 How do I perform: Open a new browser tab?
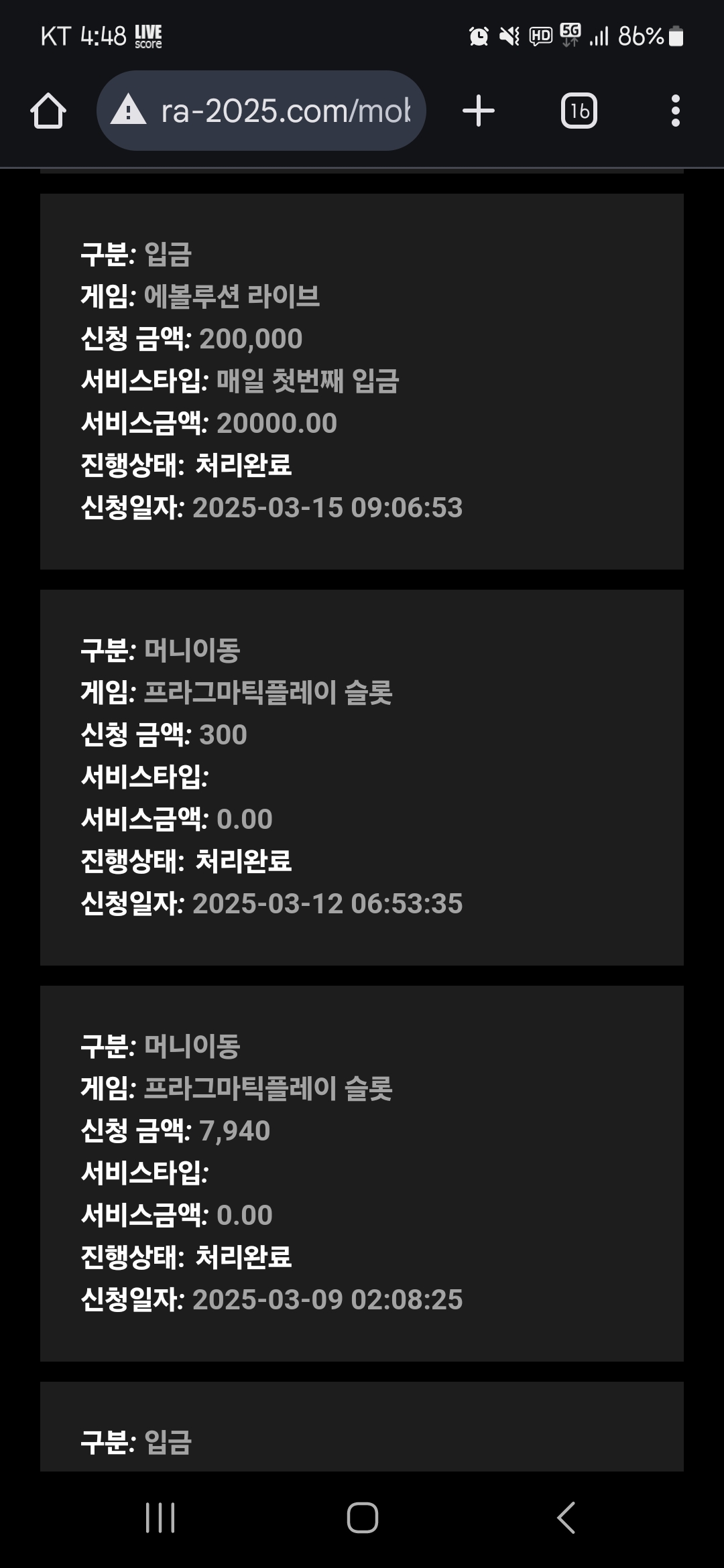tap(479, 111)
